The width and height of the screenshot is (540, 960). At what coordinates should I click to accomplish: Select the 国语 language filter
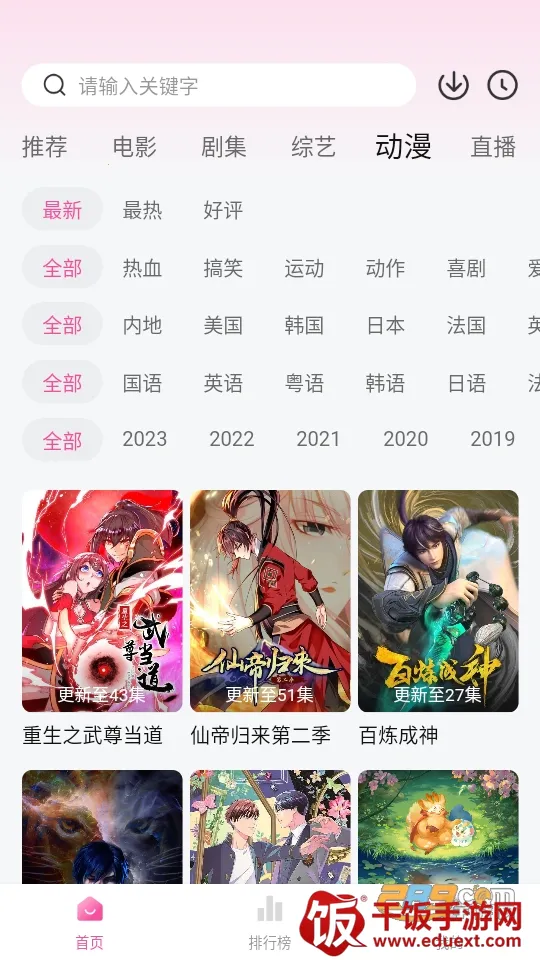pyautogui.click(x=142, y=383)
